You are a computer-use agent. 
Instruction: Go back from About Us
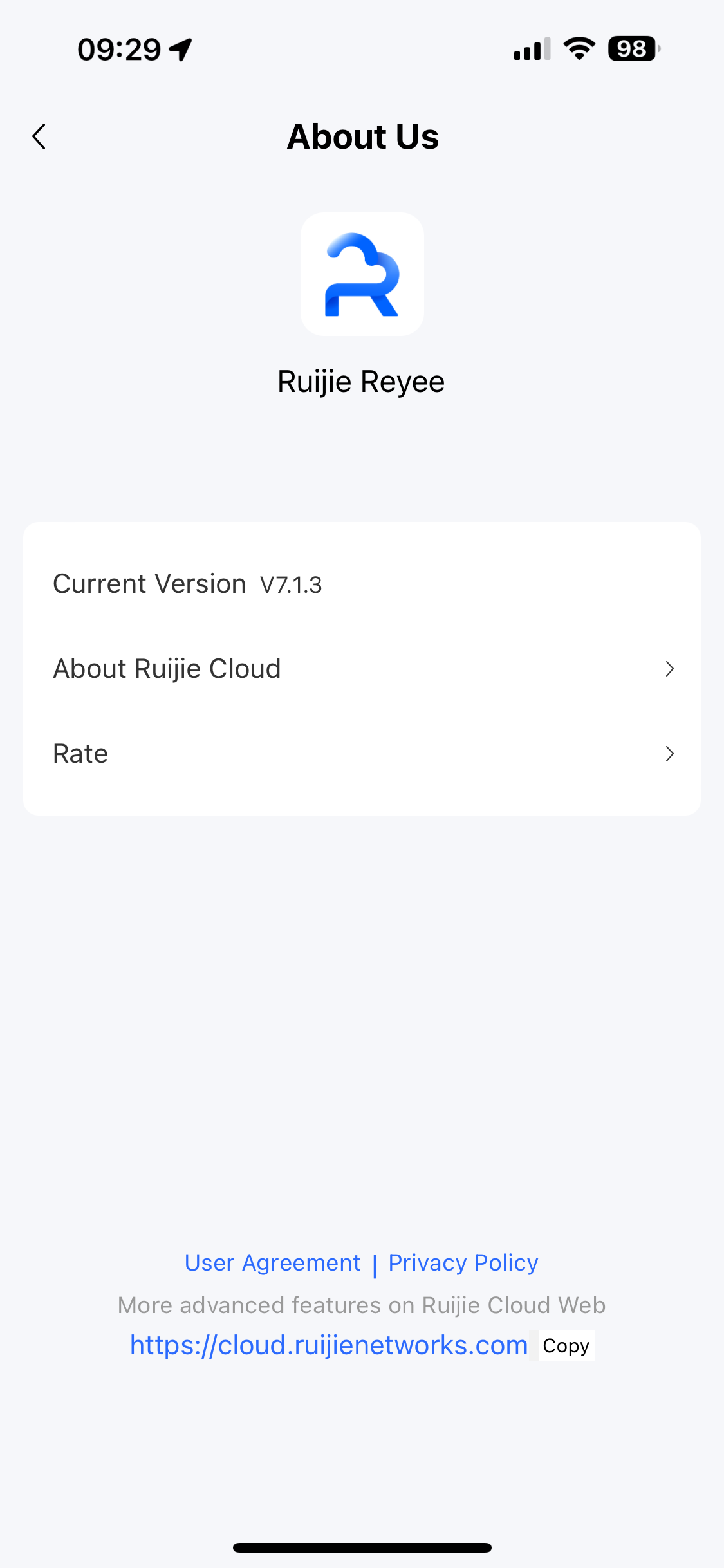pyautogui.click(x=39, y=136)
